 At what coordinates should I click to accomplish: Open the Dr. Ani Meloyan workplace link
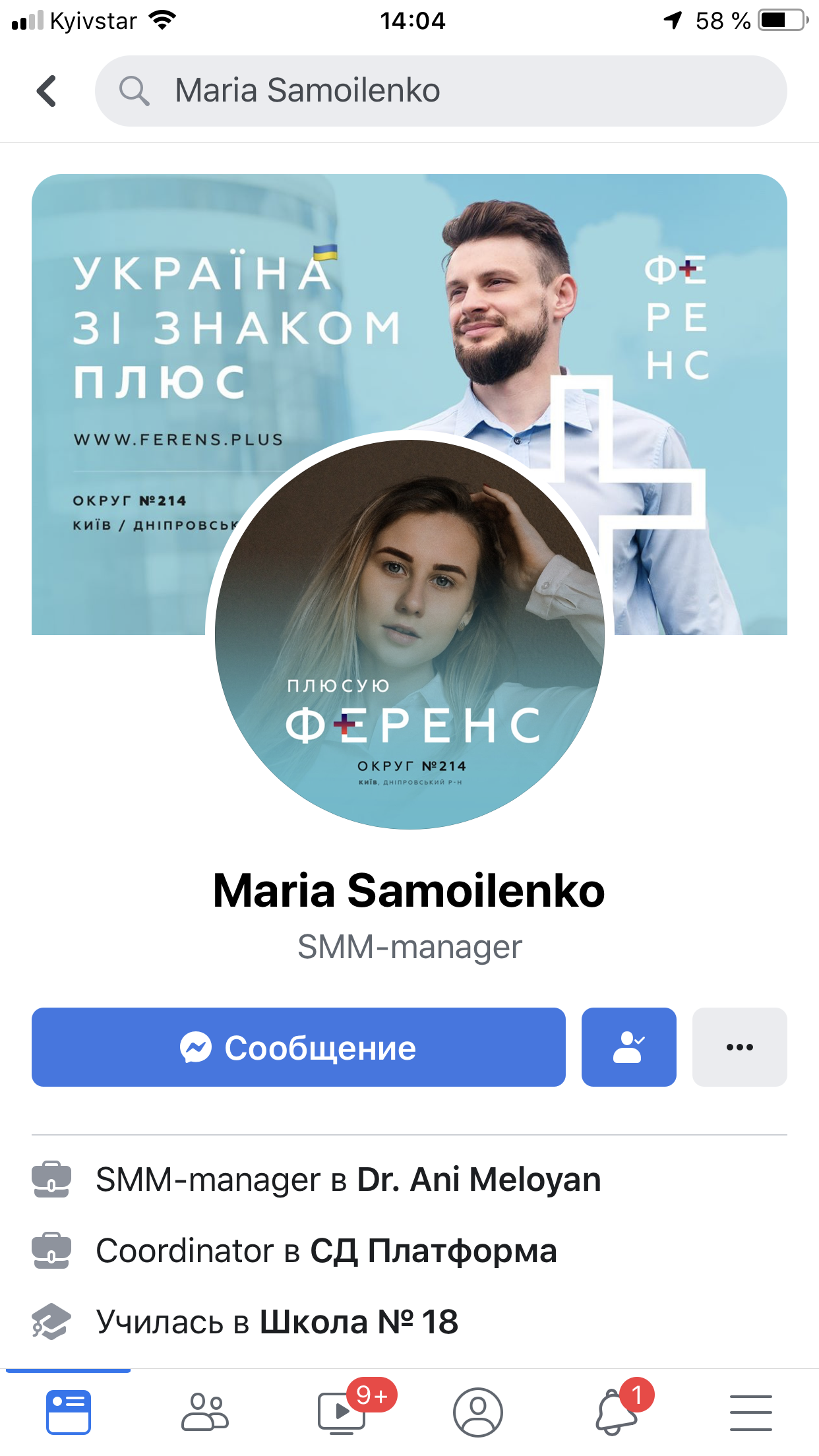pyautogui.click(x=479, y=1180)
